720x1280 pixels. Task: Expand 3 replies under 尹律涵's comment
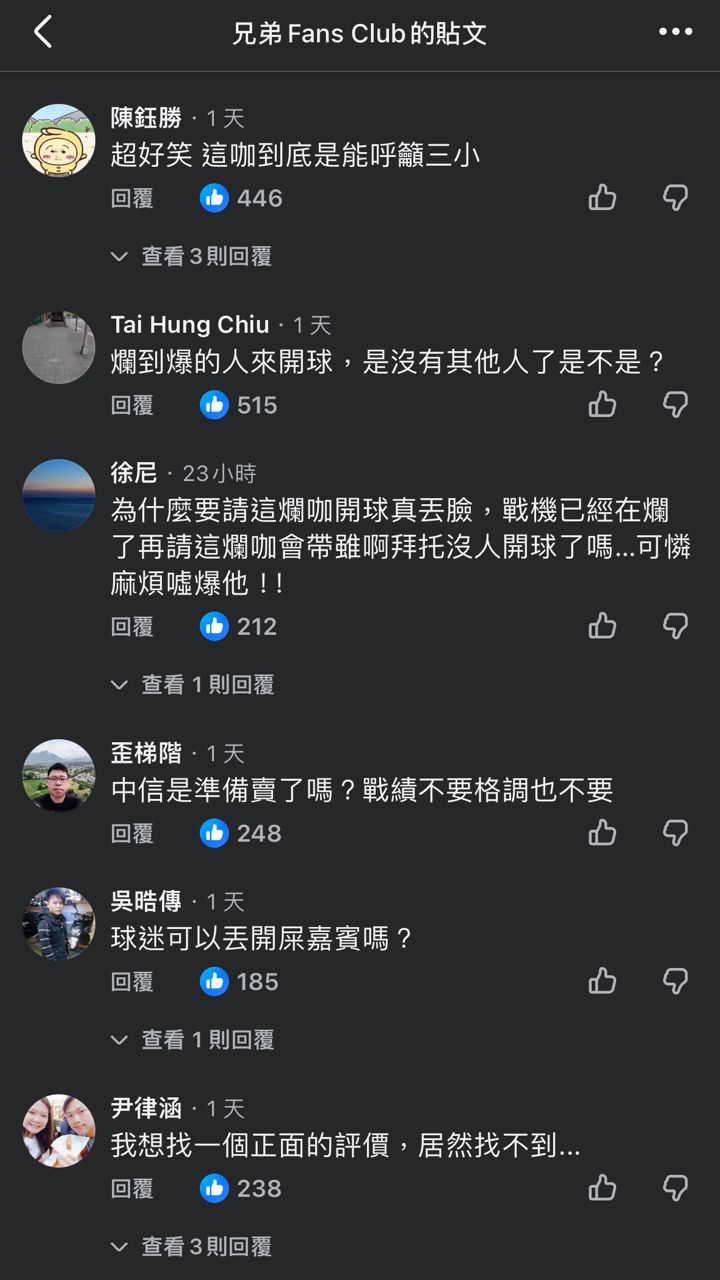coord(192,1247)
